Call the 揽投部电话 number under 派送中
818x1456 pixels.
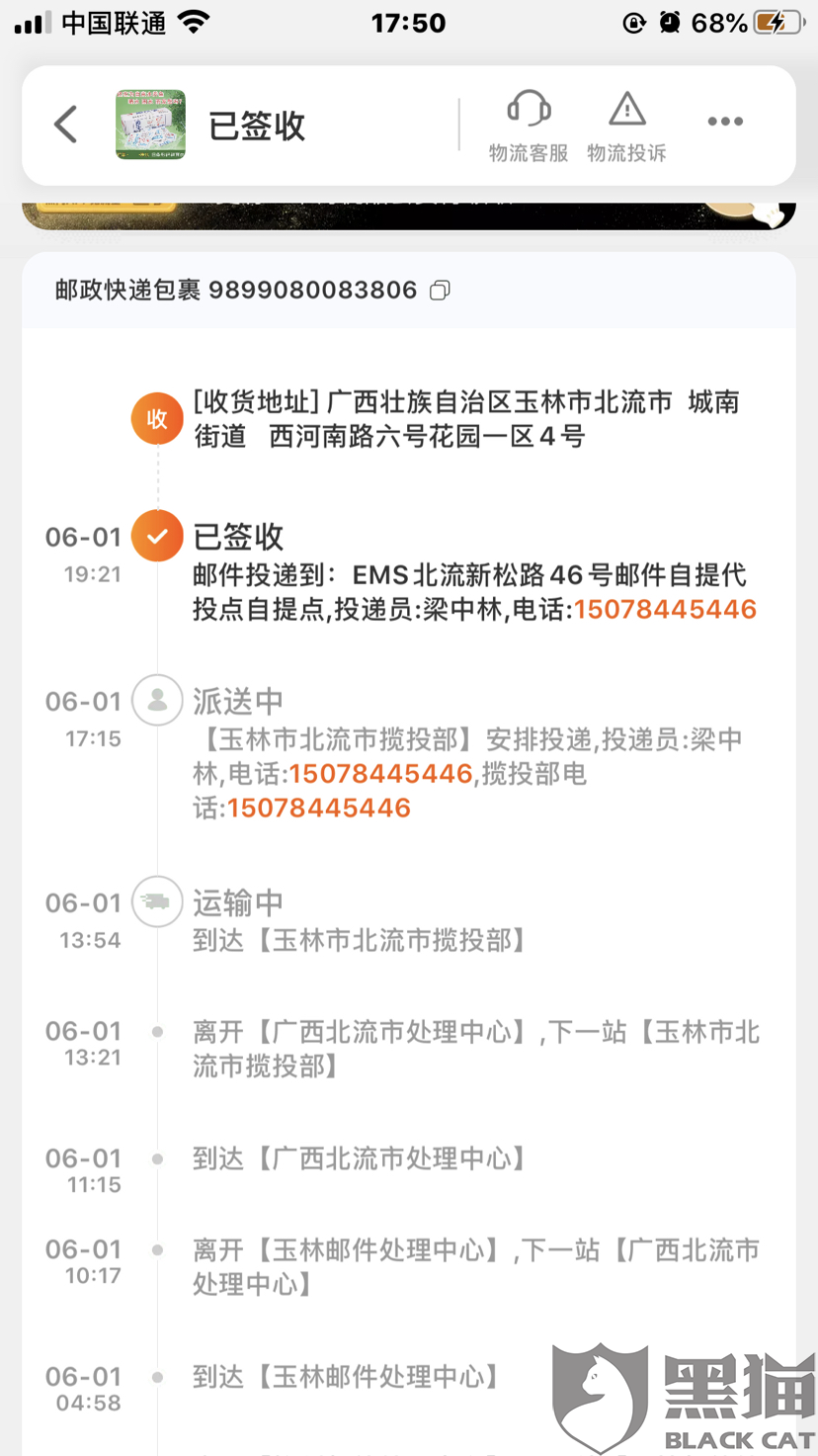[318, 809]
